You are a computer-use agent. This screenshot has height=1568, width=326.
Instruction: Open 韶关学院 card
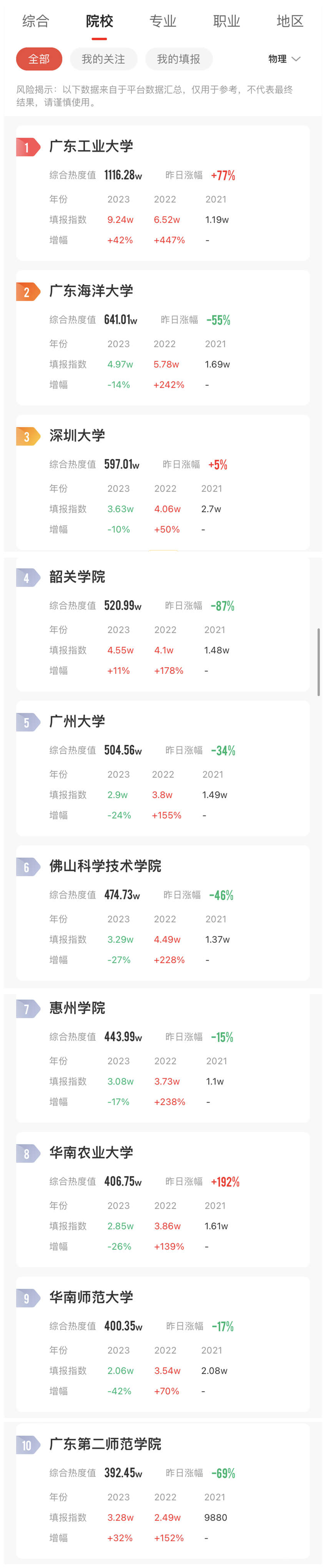click(x=77, y=577)
